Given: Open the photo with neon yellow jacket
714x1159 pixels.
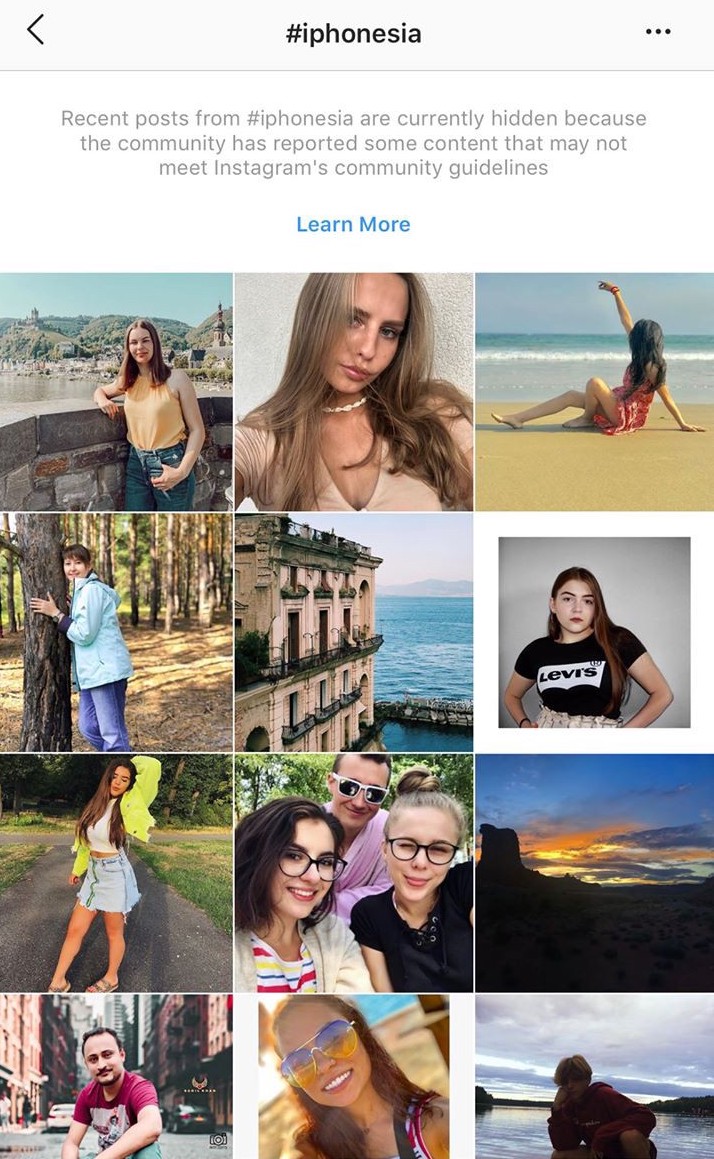Looking at the screenshot, I should (116, 873).
